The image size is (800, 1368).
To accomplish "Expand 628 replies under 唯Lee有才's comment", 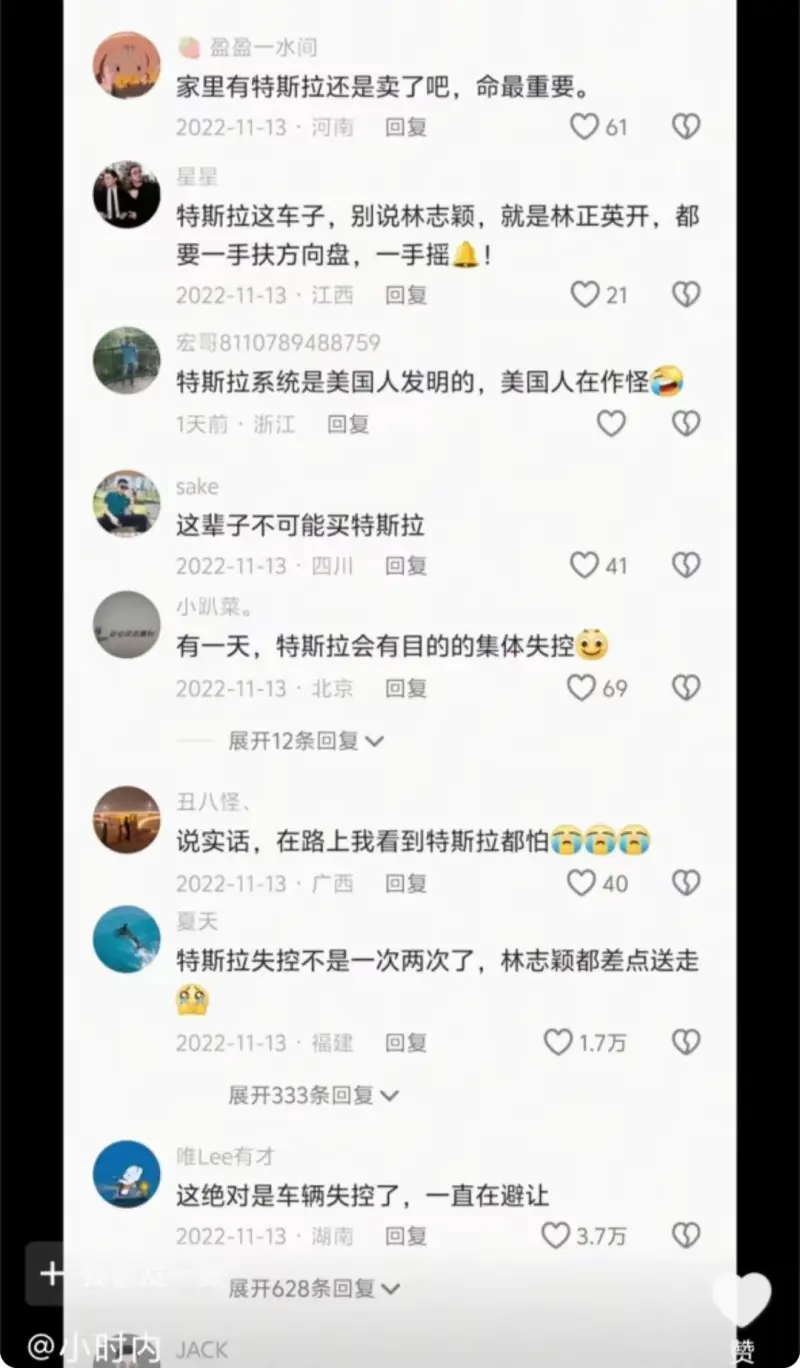I will point(313,1288).
